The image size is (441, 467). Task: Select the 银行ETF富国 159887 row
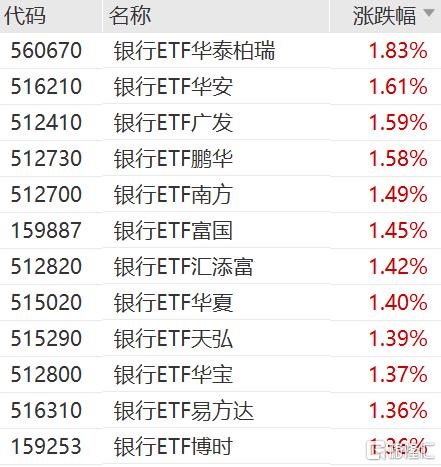click(220, 231)
